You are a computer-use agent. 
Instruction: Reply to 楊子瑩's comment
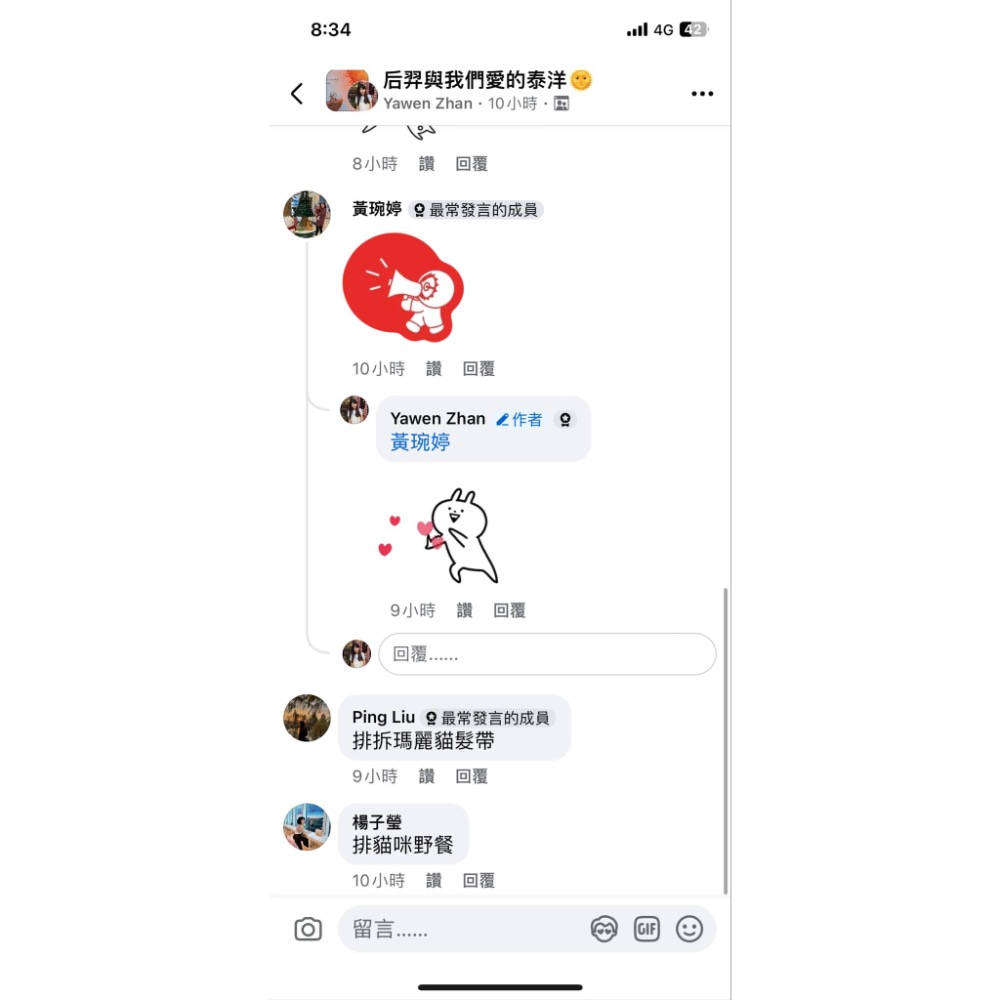point(478,881)
